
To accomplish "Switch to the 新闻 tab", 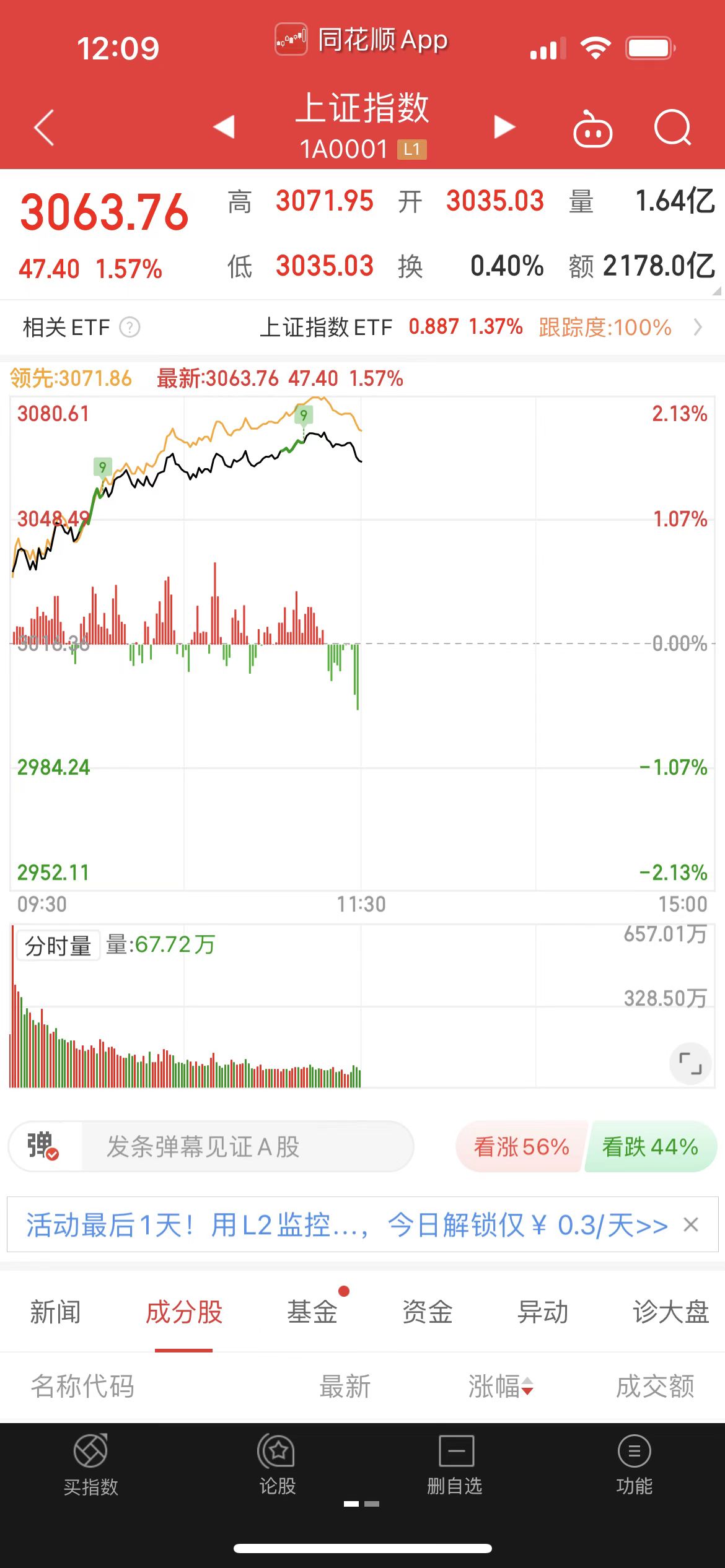I will click(x=55, y=1312).
